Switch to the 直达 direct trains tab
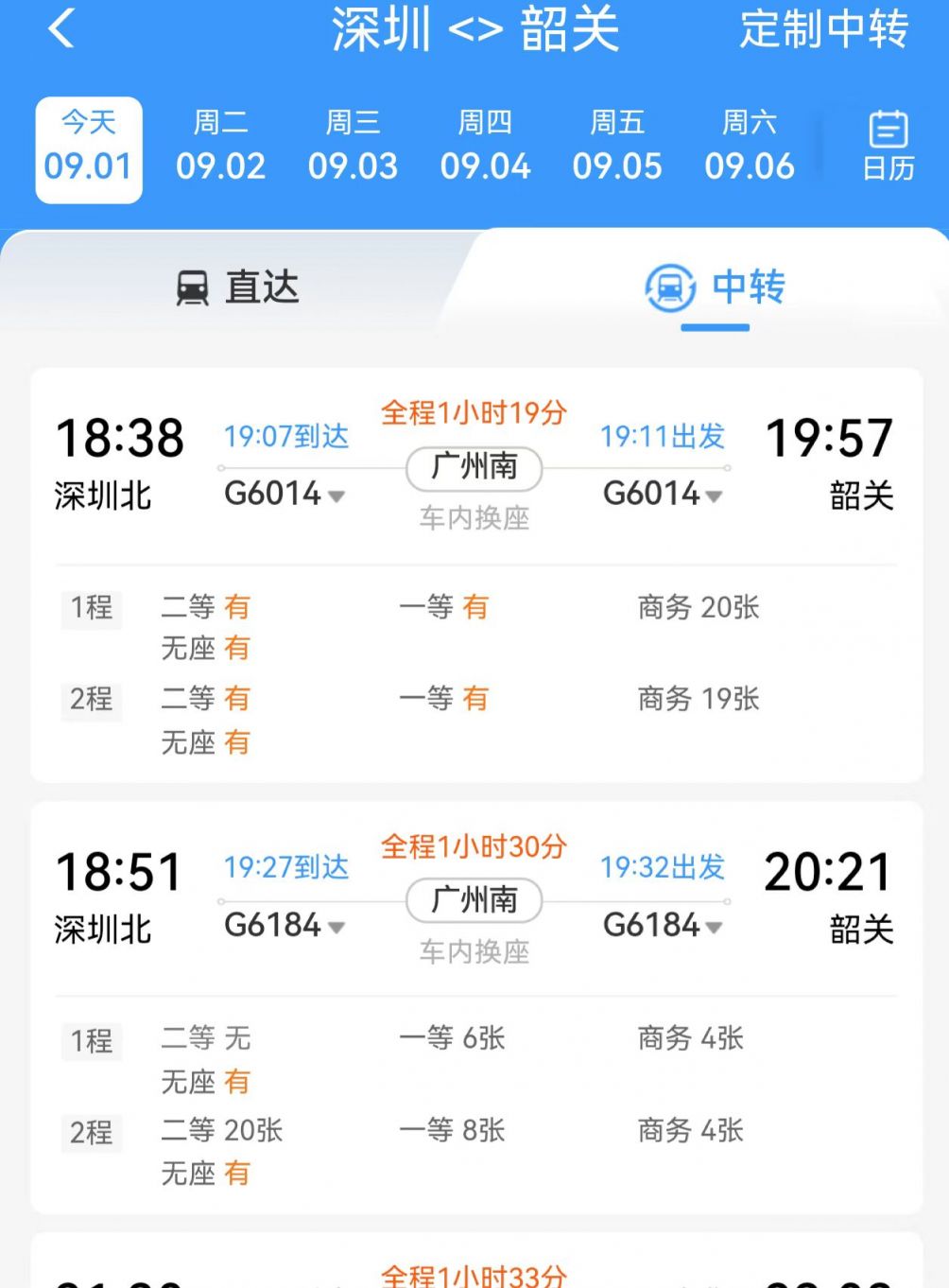The height and width of the screenshot is (1288, 949). 238,287
